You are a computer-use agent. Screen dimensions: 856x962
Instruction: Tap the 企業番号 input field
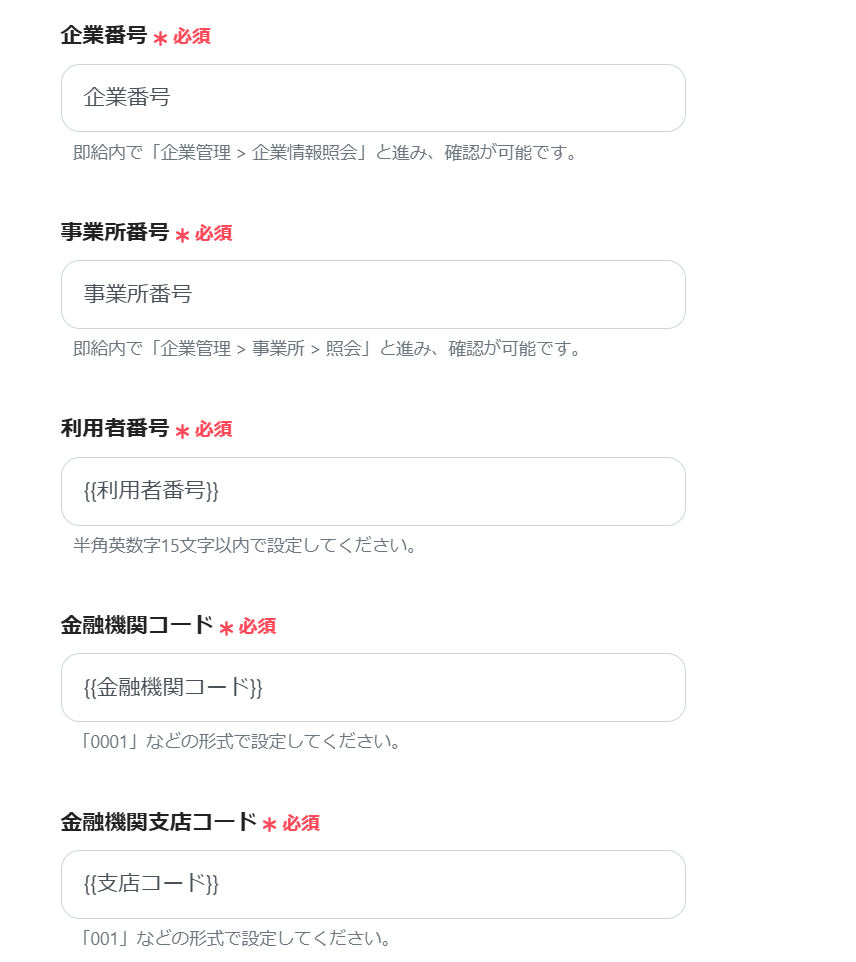click(373, 98)
